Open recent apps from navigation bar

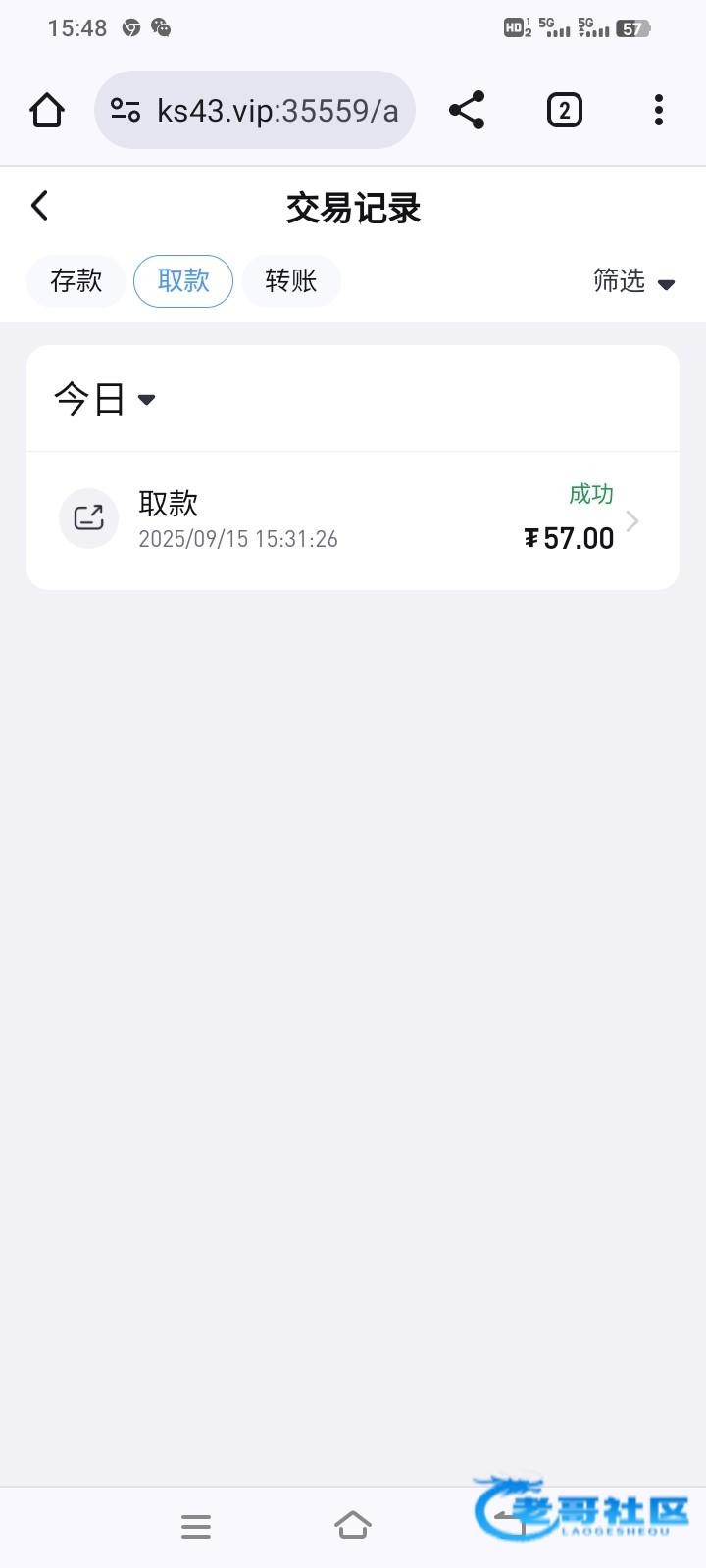coord(196,1526)
